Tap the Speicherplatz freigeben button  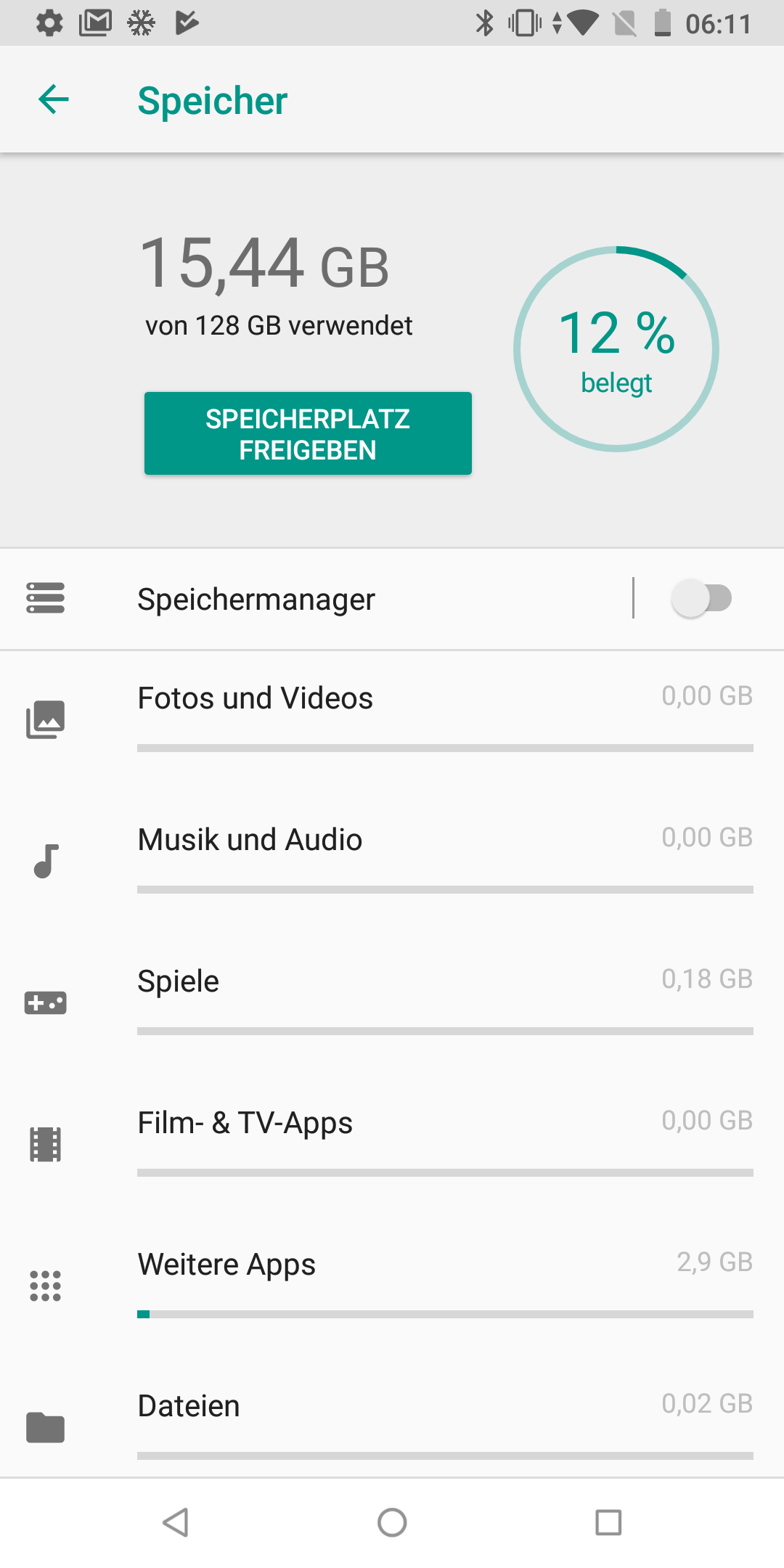coord(308,433)
